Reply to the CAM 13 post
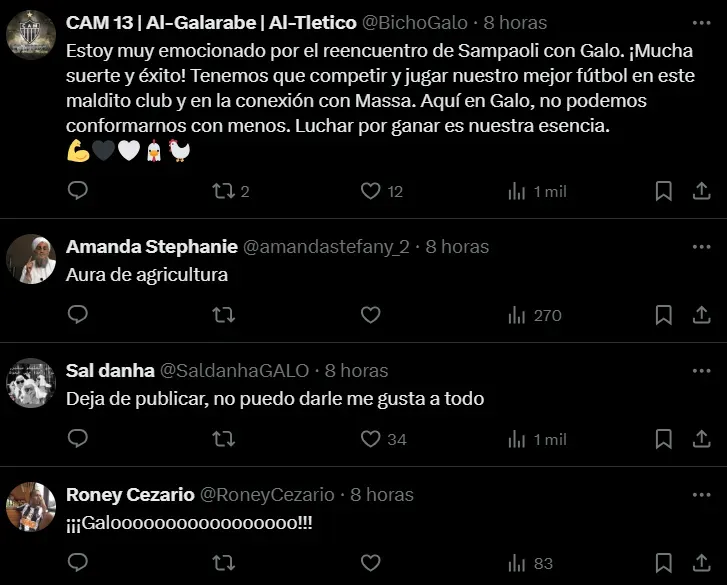The height and width of the screenshot is (585, 727). [x=78, y=191]
